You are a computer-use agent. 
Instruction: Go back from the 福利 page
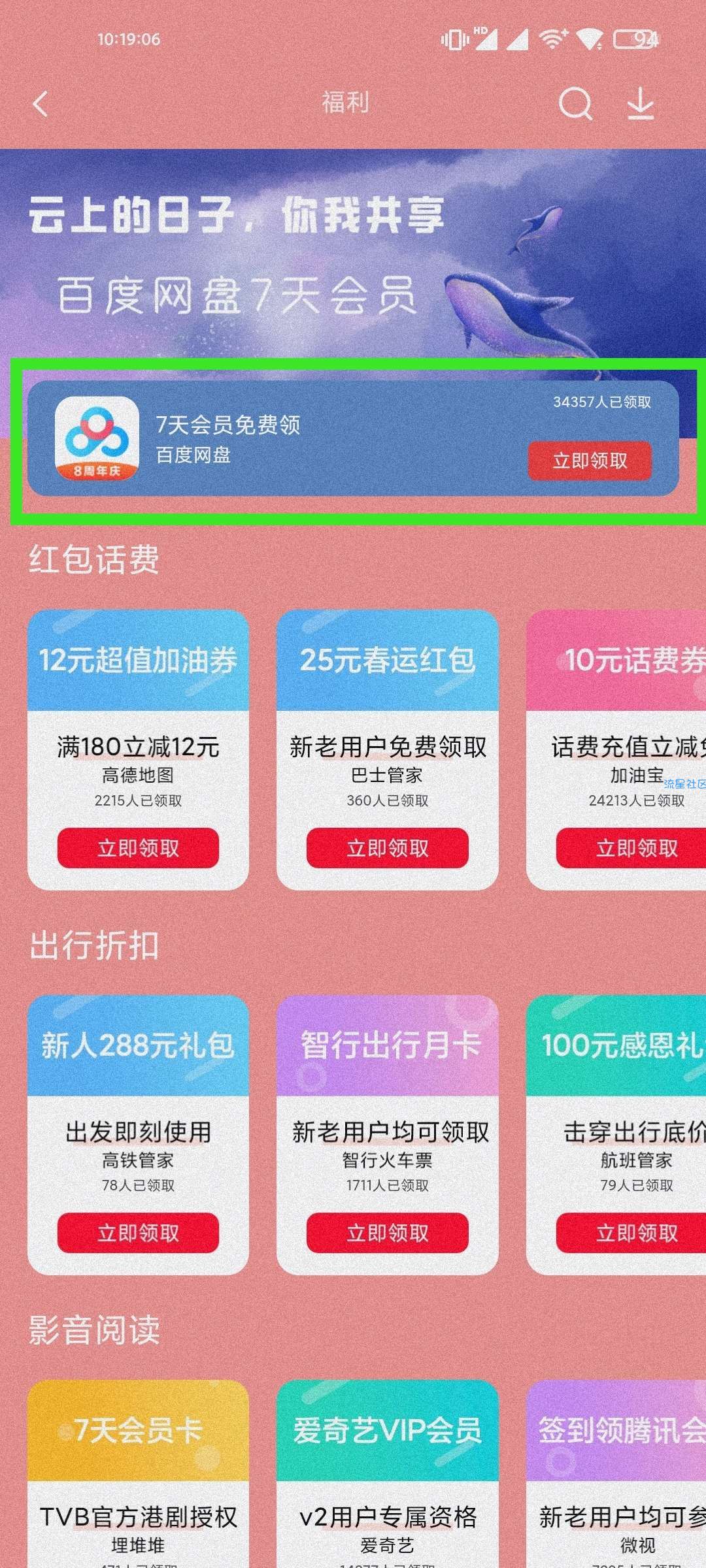pyautogui.click(x=41, y=104)
